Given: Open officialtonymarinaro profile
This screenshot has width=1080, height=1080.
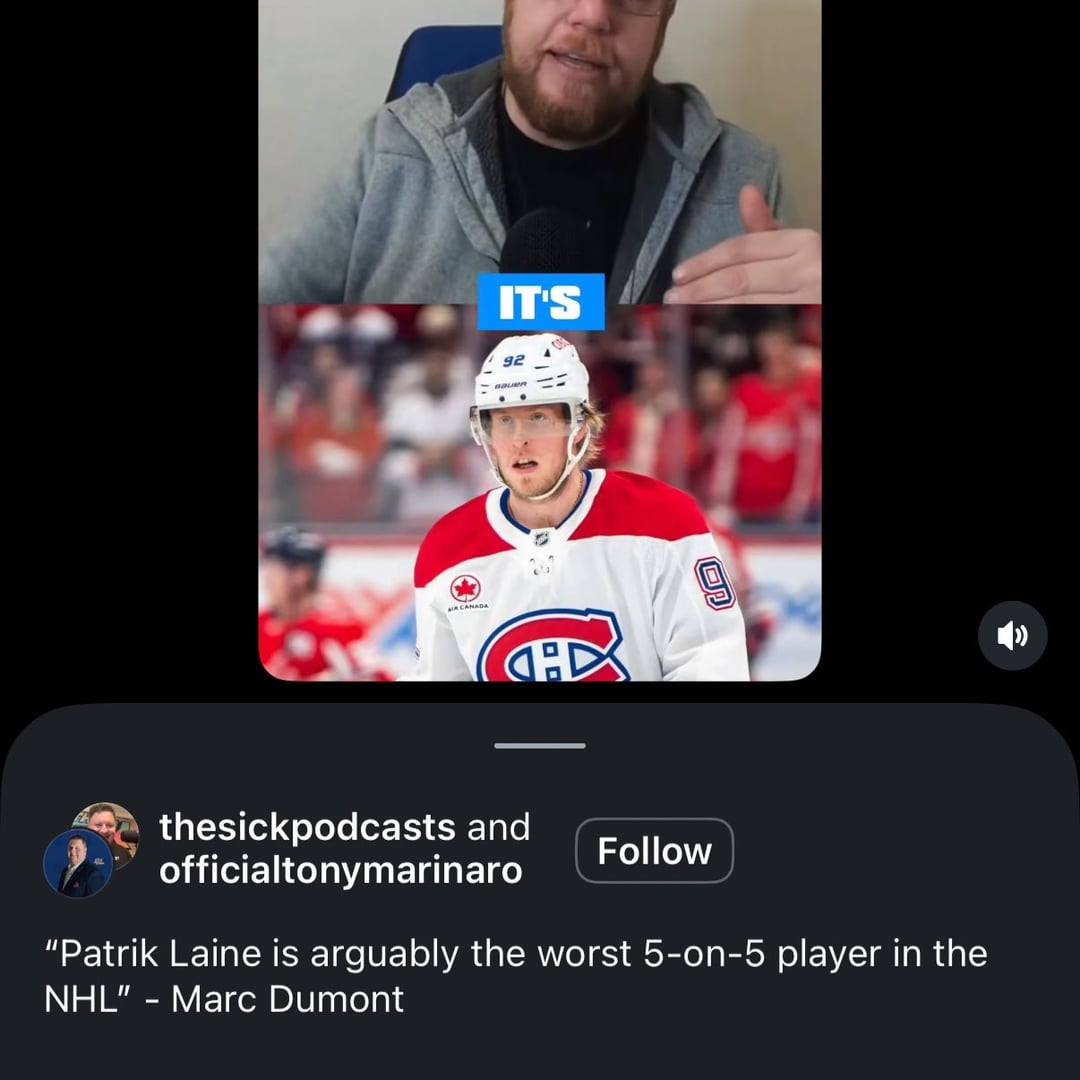Looking at the screenshot, I should [x=340, y=871].
